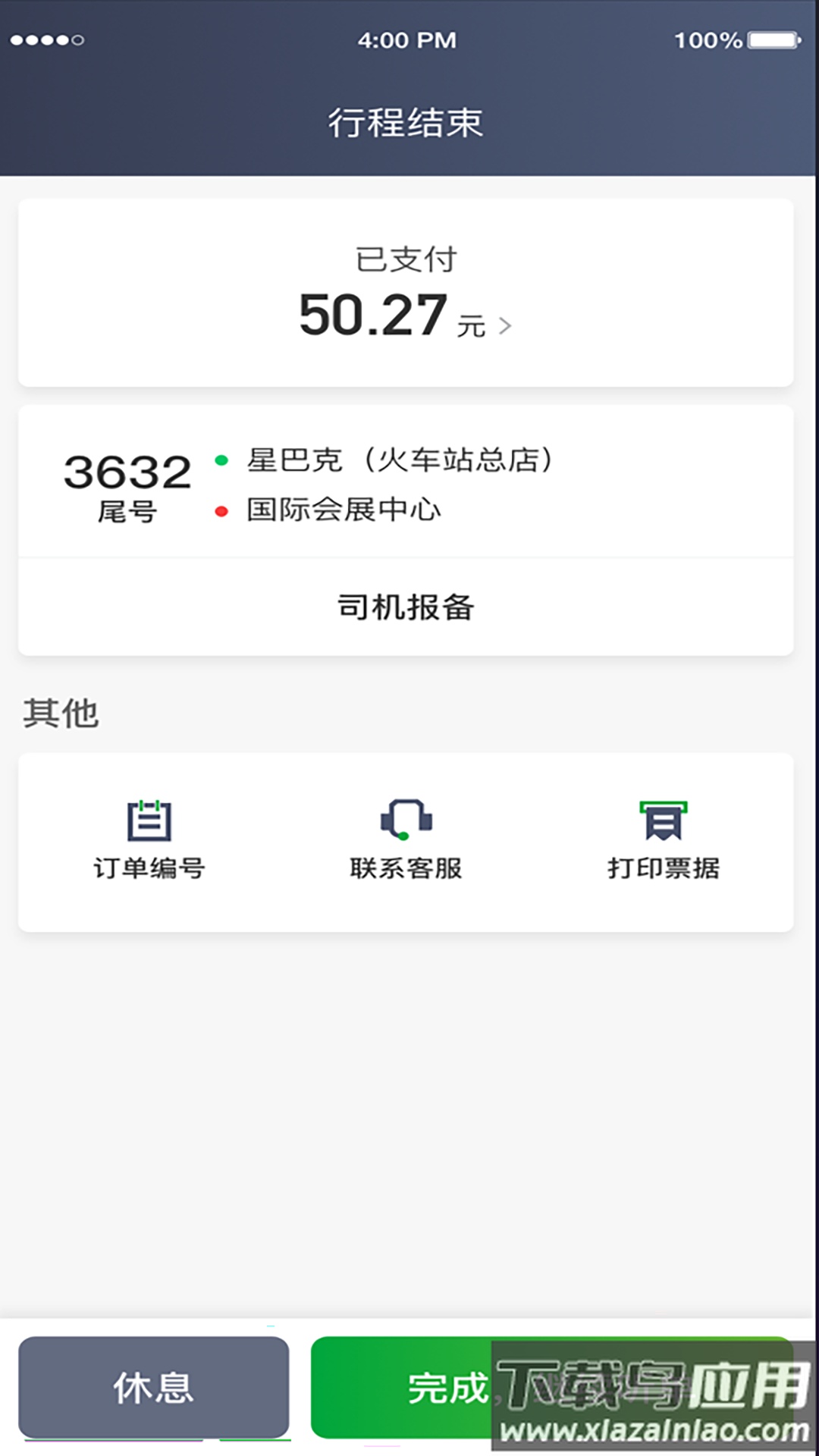
Task: Tap the red dropoff location dot
Action: click(221, 510)
